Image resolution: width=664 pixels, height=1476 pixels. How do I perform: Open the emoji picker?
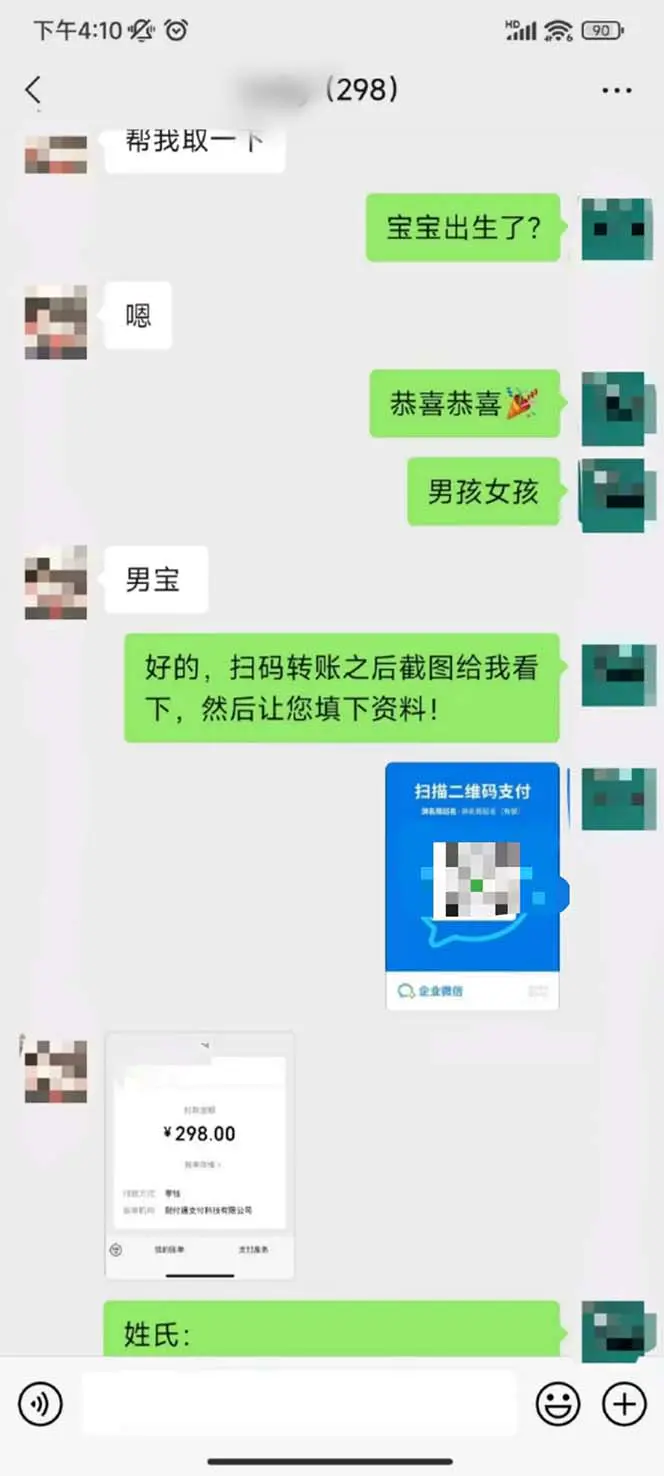pos(557,1404)
